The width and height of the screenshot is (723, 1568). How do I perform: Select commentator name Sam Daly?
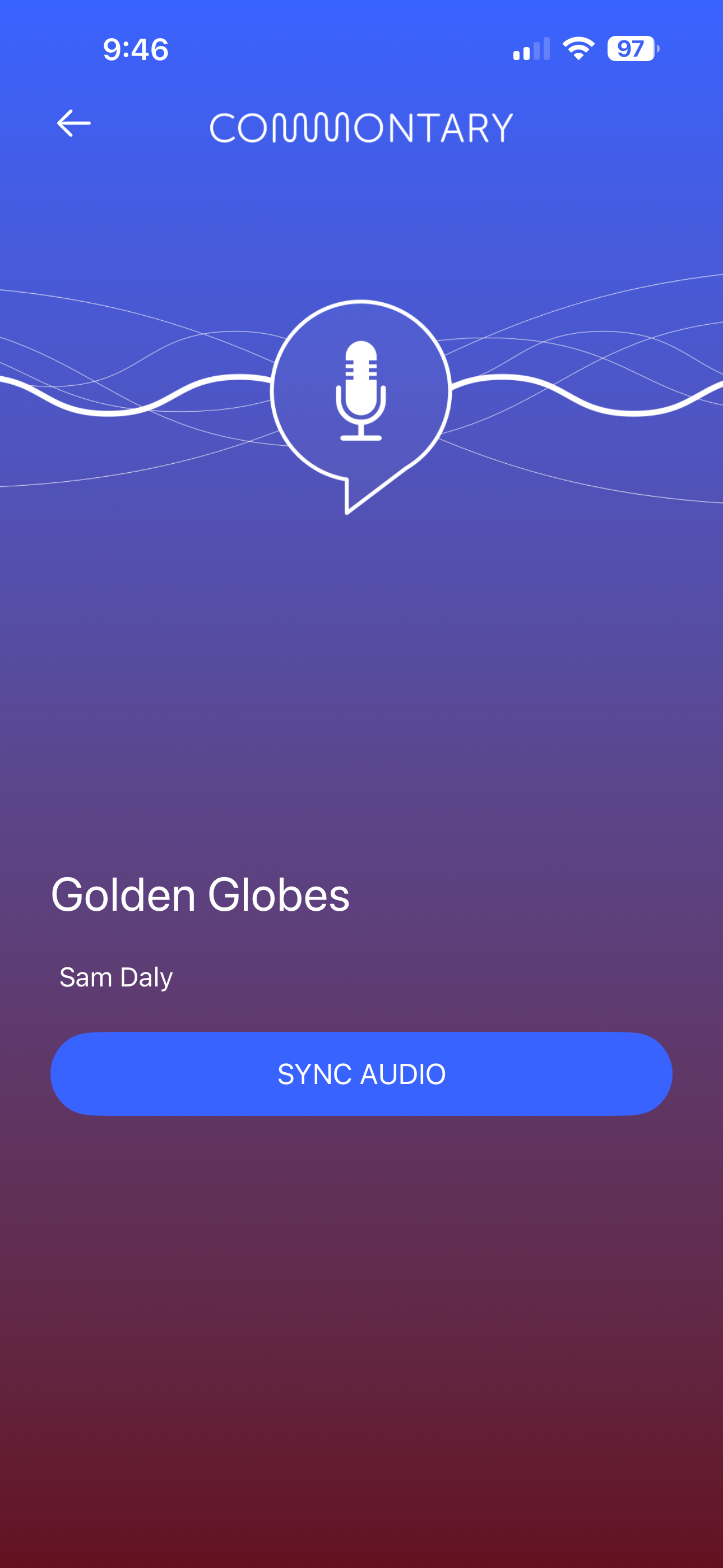pyautogui.click(x=115, y=976)
